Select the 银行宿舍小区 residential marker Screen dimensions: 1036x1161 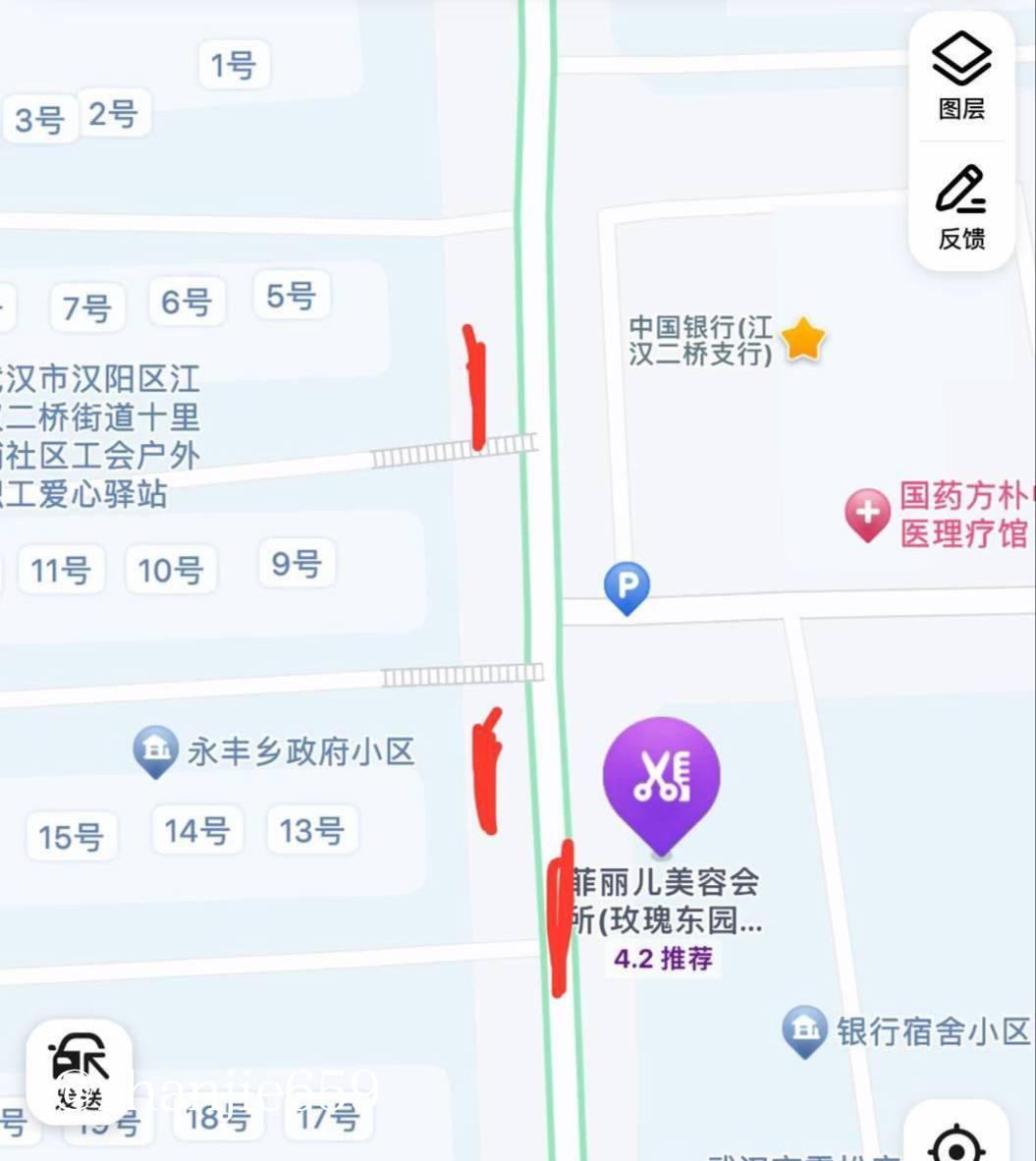[x=804, y=1030]
